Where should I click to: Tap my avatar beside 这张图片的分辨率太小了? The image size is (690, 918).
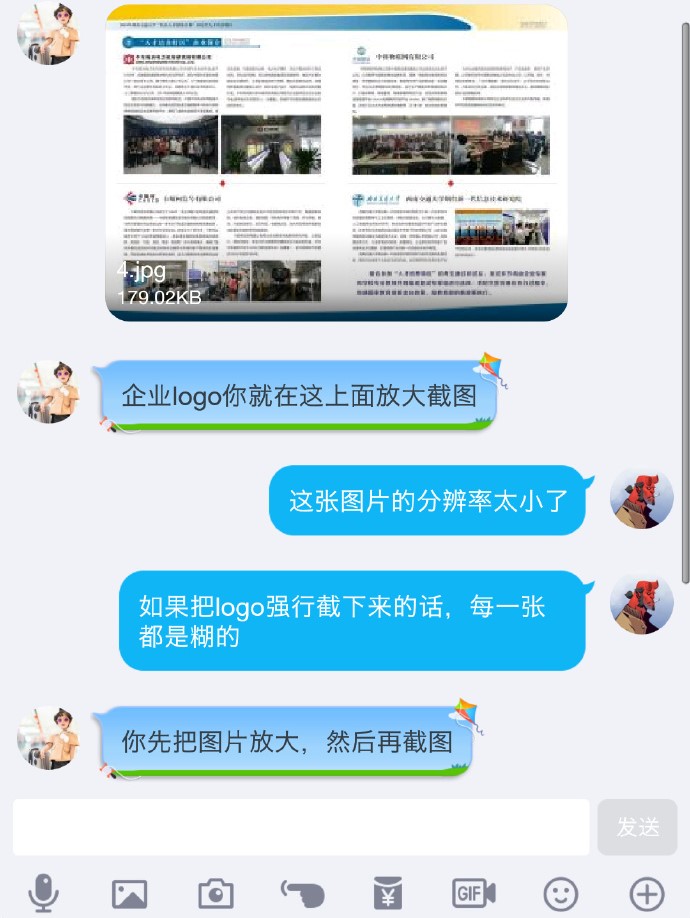click(641, 497)
